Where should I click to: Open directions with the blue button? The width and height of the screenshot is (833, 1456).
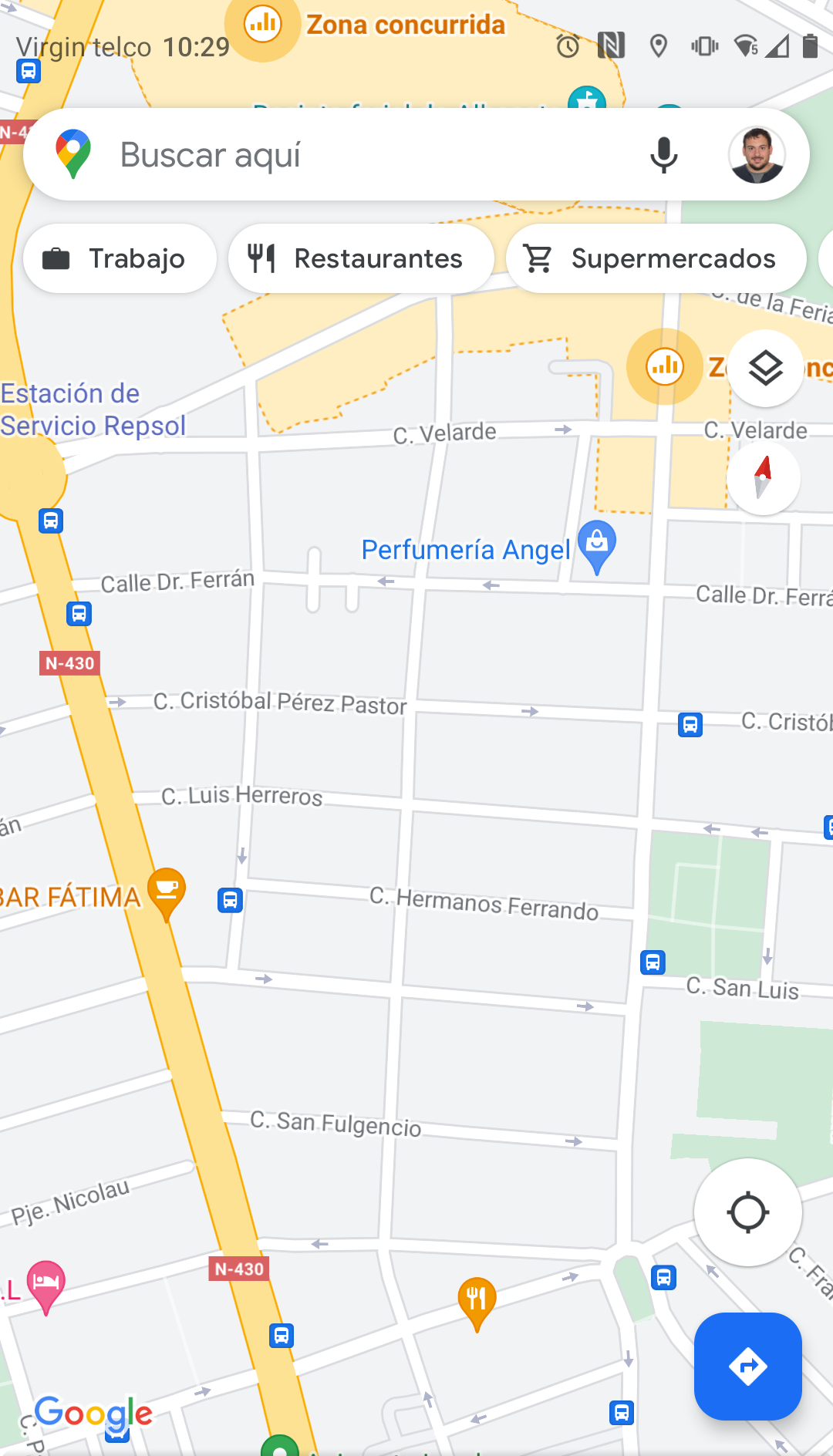(x=747, y=1366)
